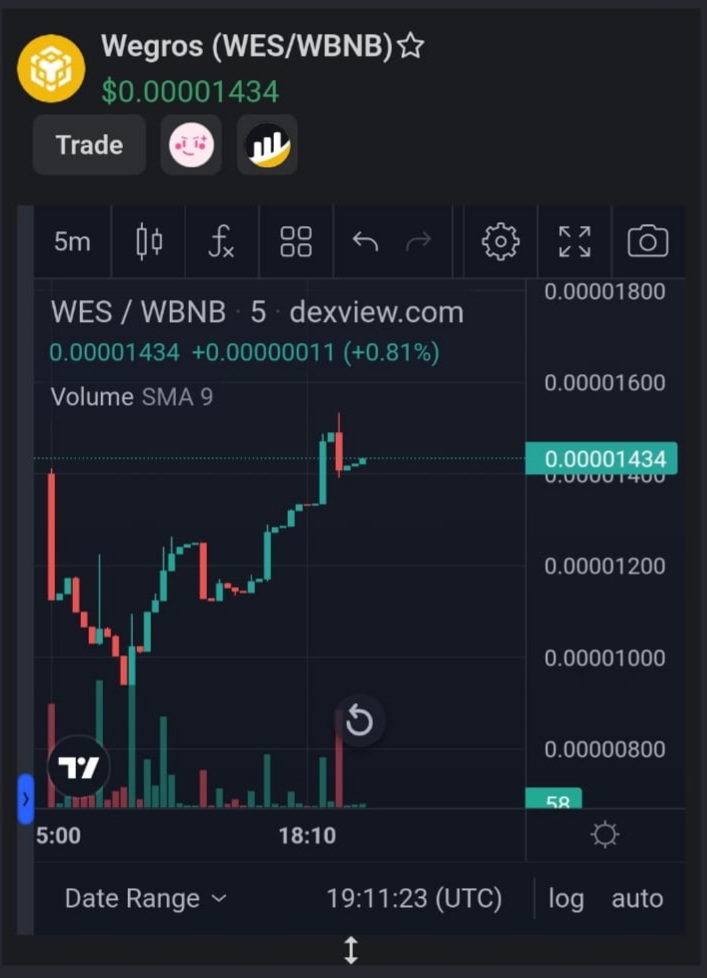The height and width of the screenshot is (978, 707).
Task: Toggle the auto scale
Action: click(x=637, y=898)
